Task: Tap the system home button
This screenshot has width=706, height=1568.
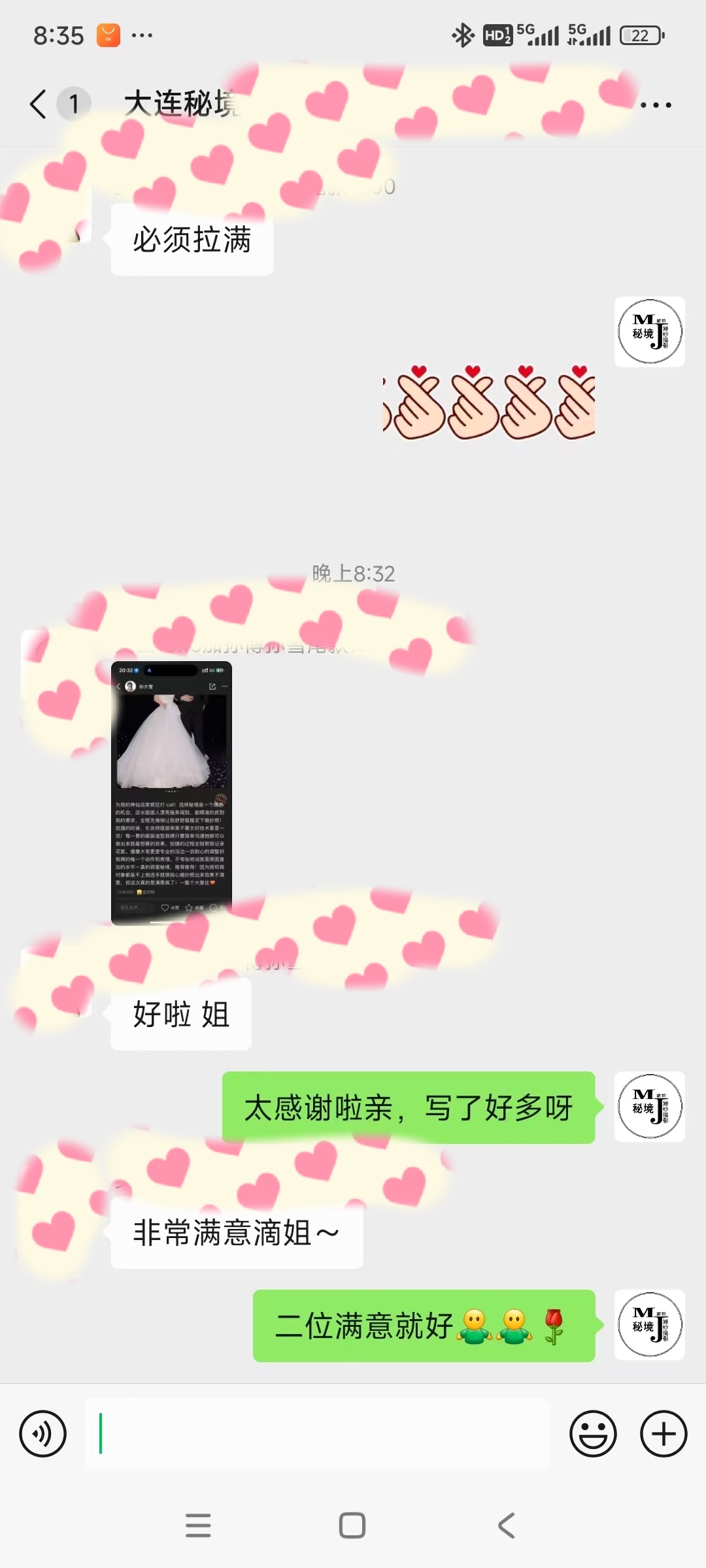Action: (352, 1526)
